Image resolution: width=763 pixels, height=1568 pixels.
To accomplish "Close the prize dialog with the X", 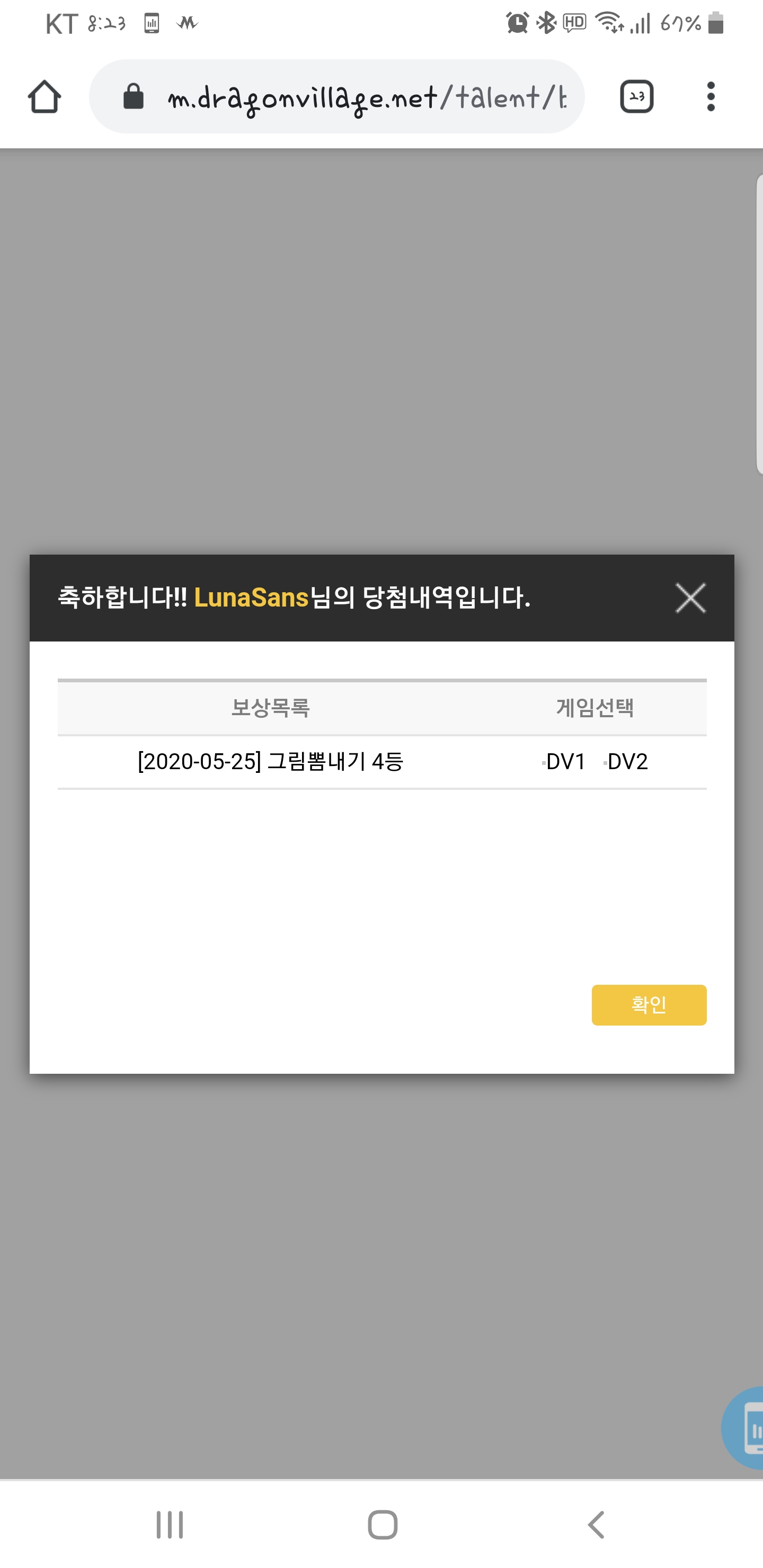I will pos(690,598).
